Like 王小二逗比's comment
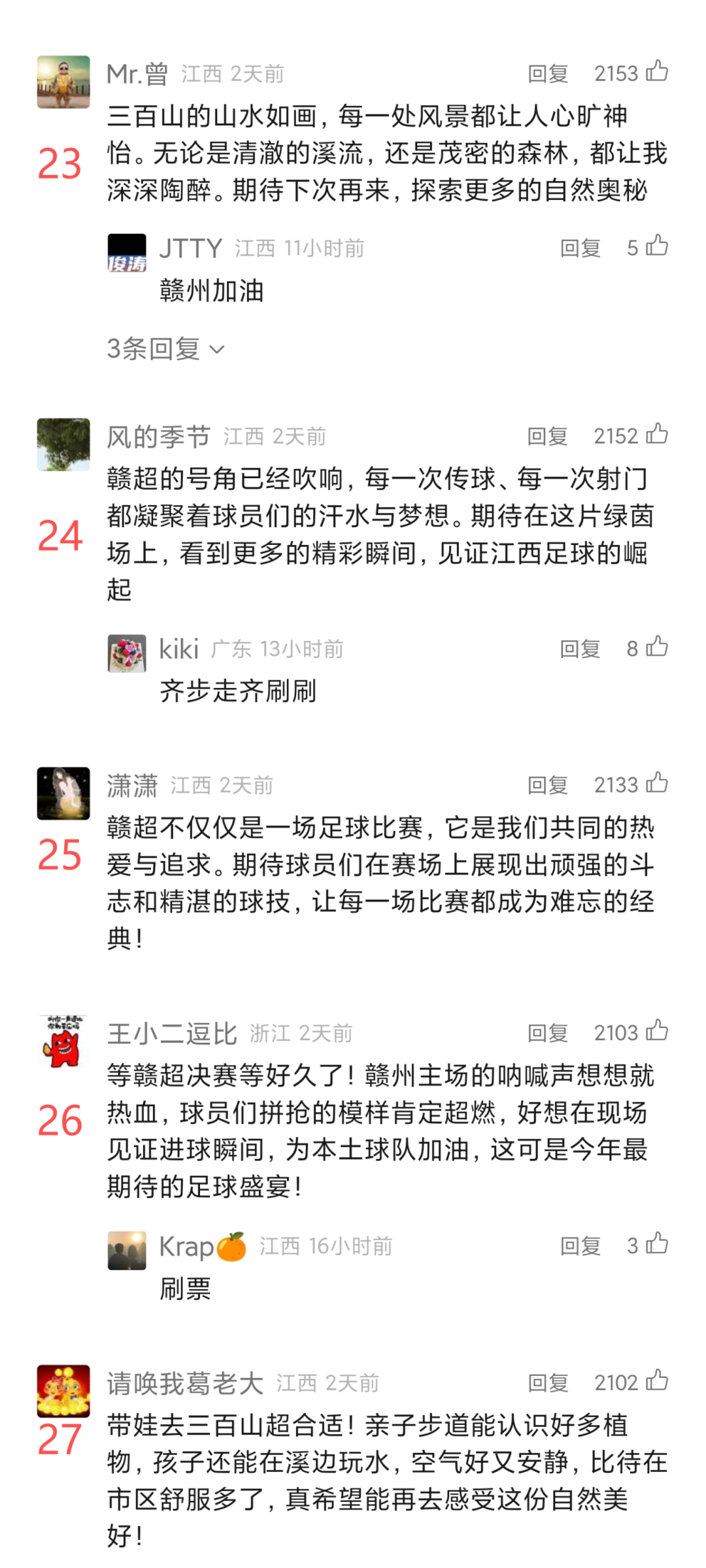This screenshot has height=1568, width=706. coord(657,1030)
